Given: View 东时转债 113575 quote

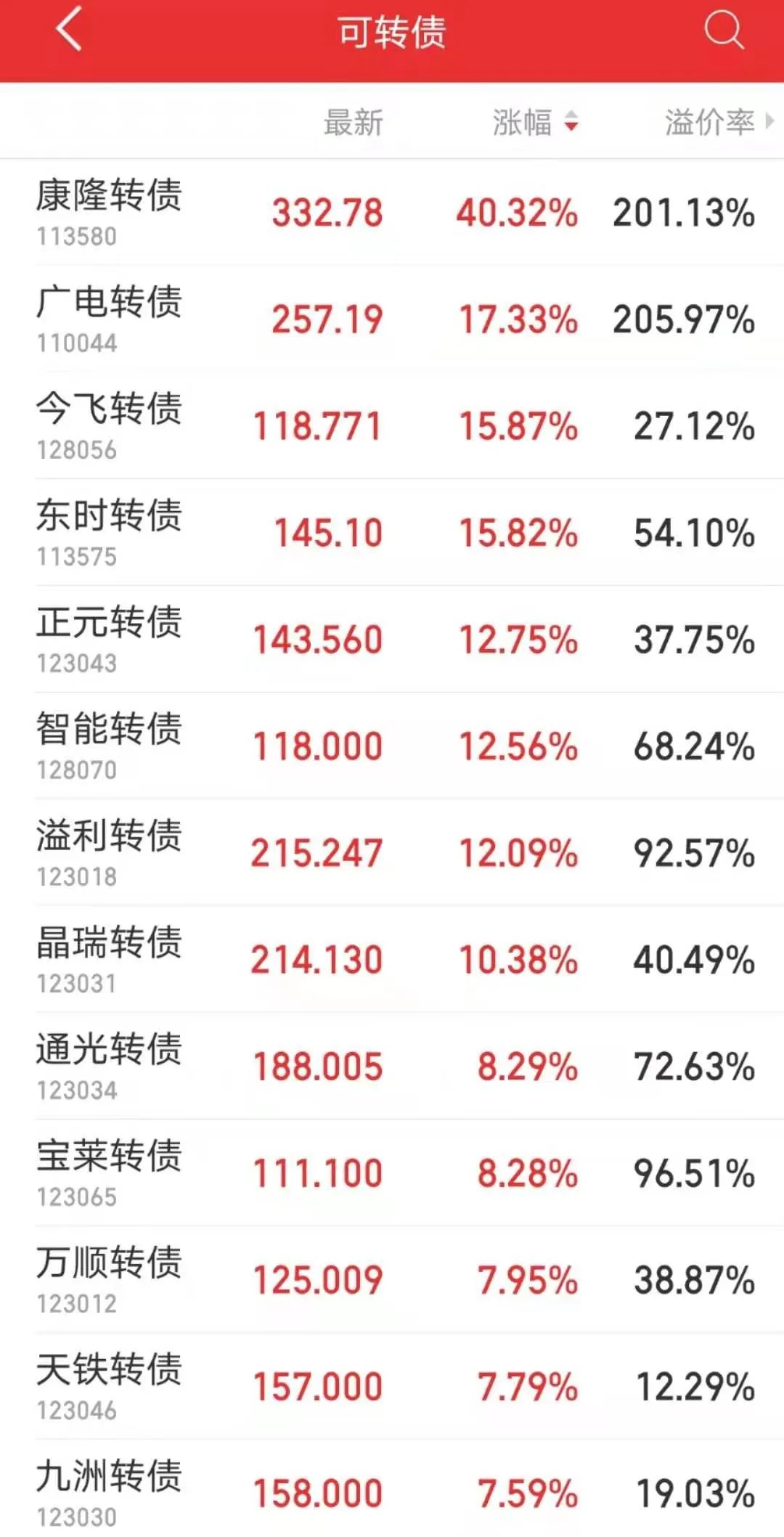Looking at the screenshot, I should 392,532.
